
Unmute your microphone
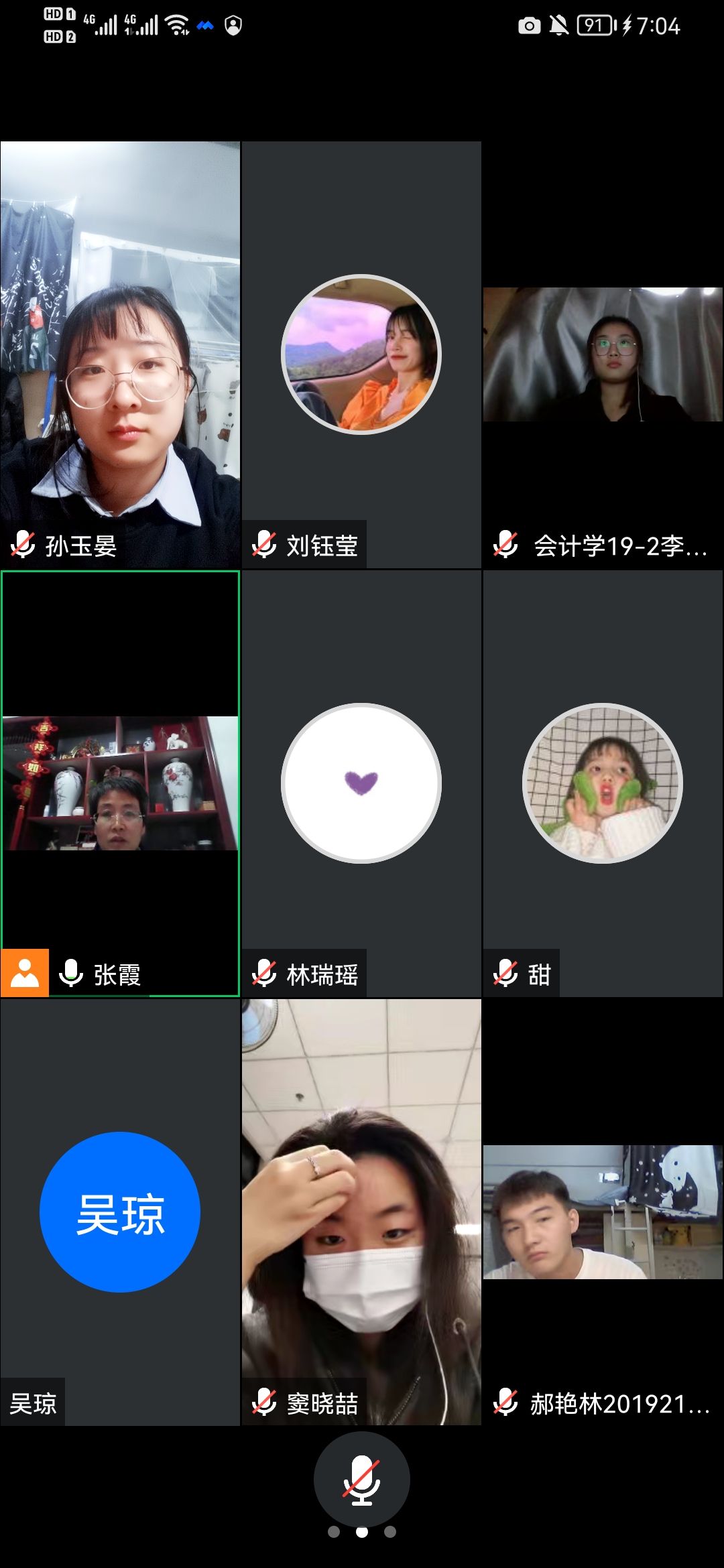361,1479
